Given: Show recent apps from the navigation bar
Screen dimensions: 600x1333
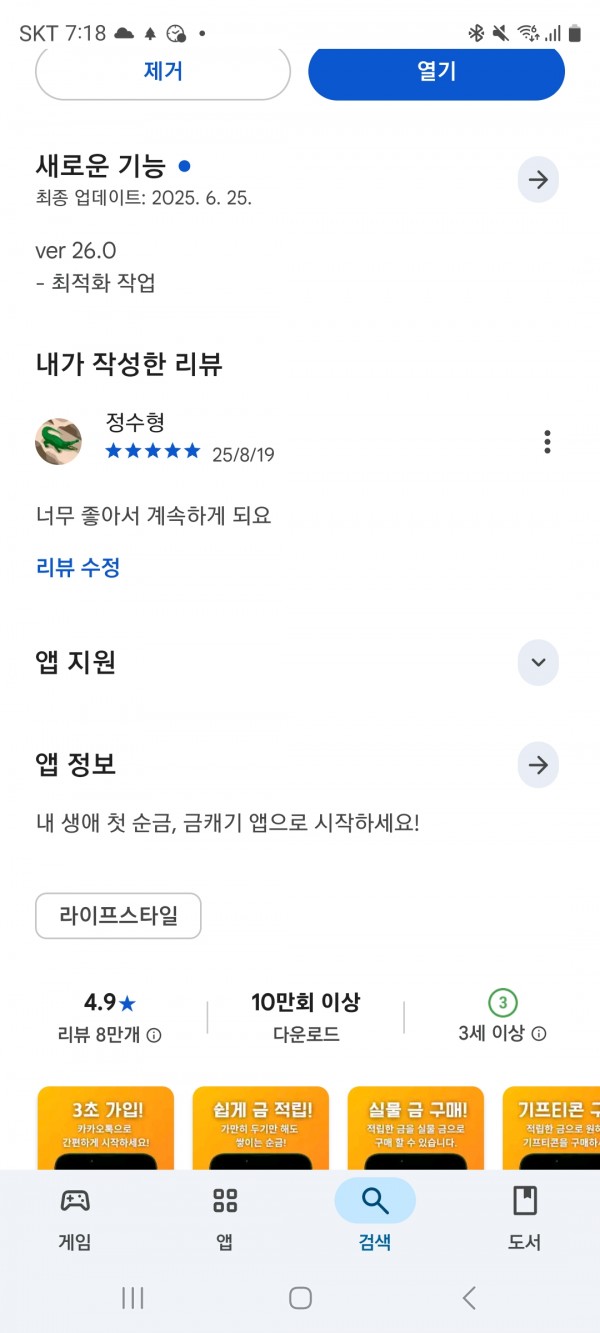Looking at the screenshot, I should pyautogui.click(x=133, y=1298).
